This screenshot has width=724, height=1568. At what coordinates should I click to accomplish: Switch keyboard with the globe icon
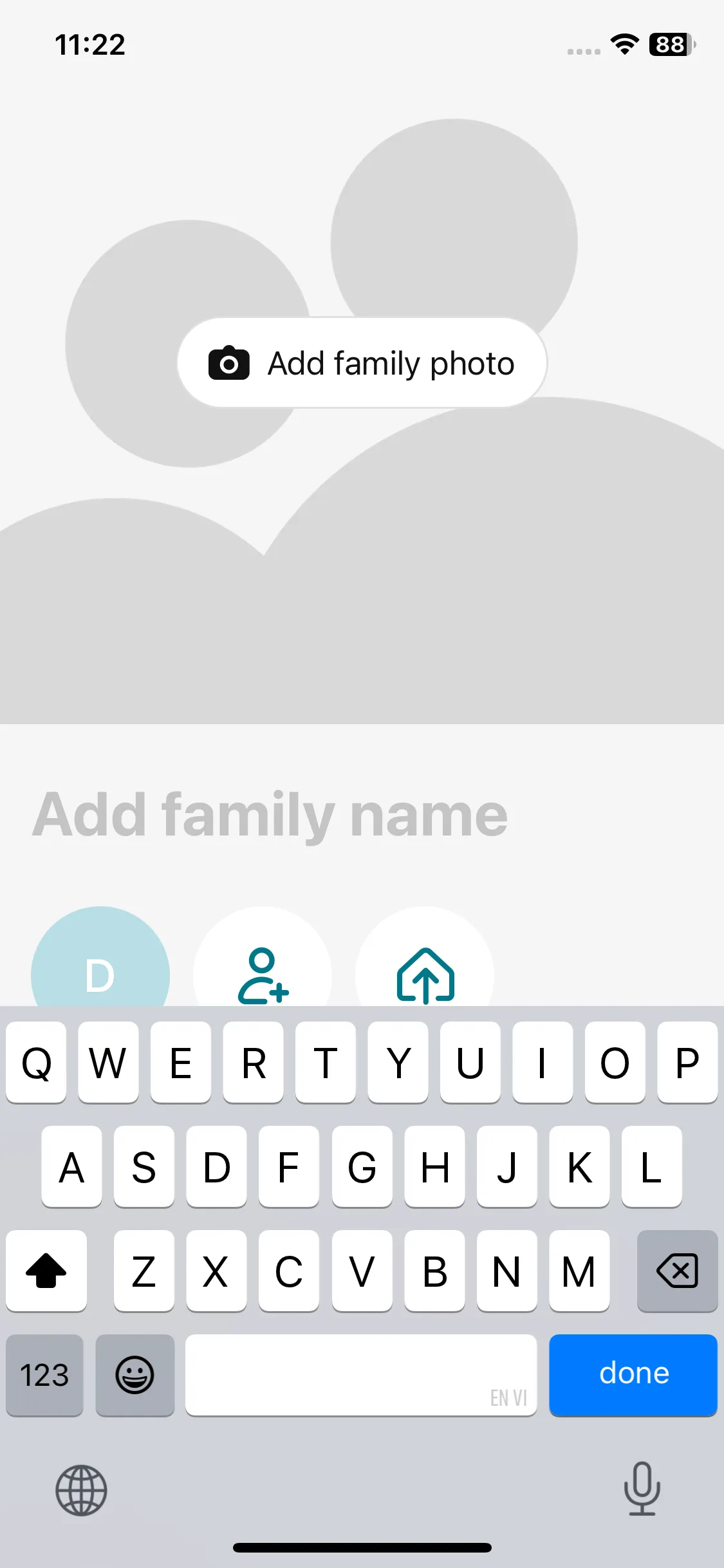coord(81,1490)
